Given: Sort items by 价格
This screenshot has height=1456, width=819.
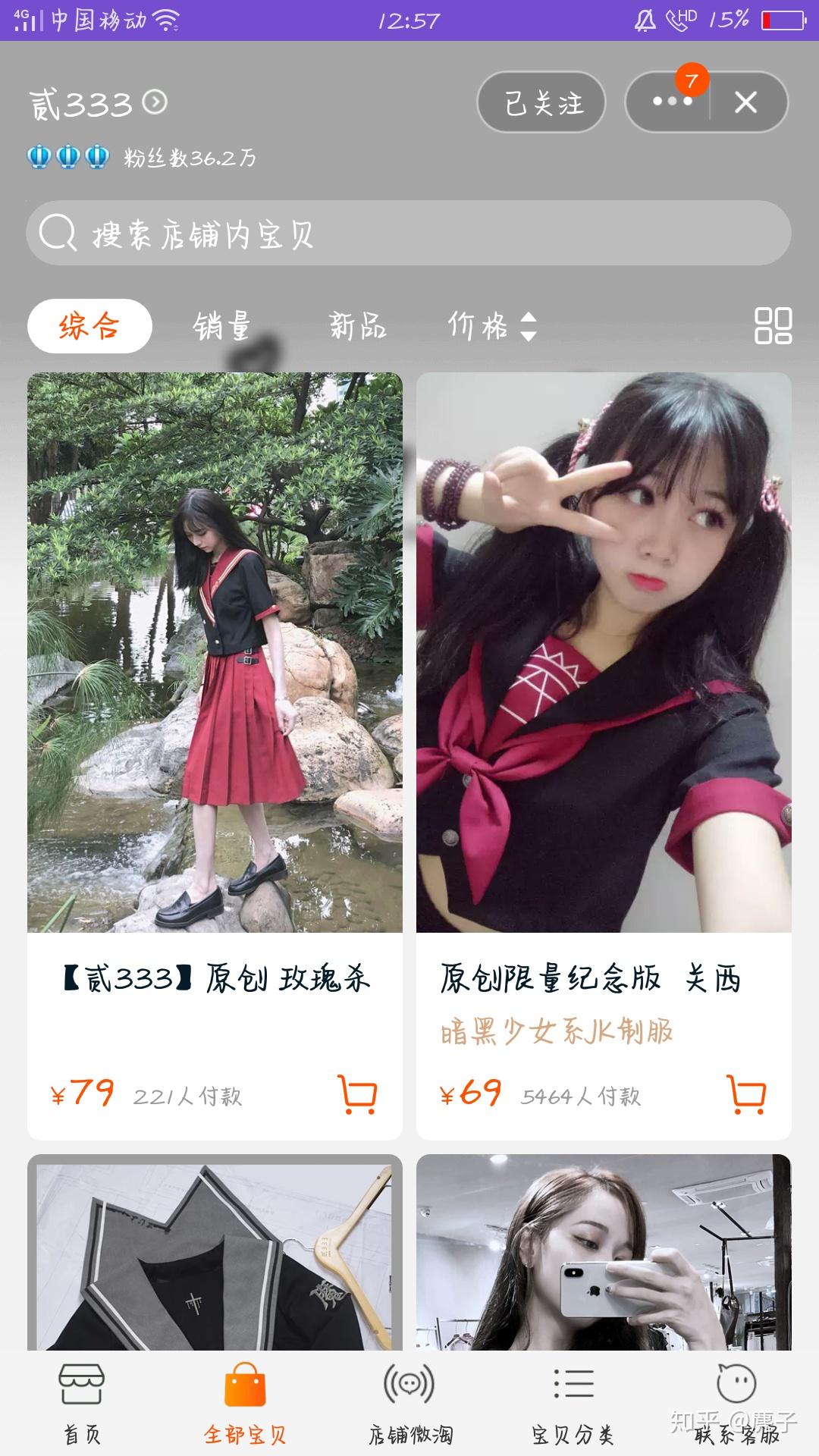Looking at the screenshot, I should 492,326.
